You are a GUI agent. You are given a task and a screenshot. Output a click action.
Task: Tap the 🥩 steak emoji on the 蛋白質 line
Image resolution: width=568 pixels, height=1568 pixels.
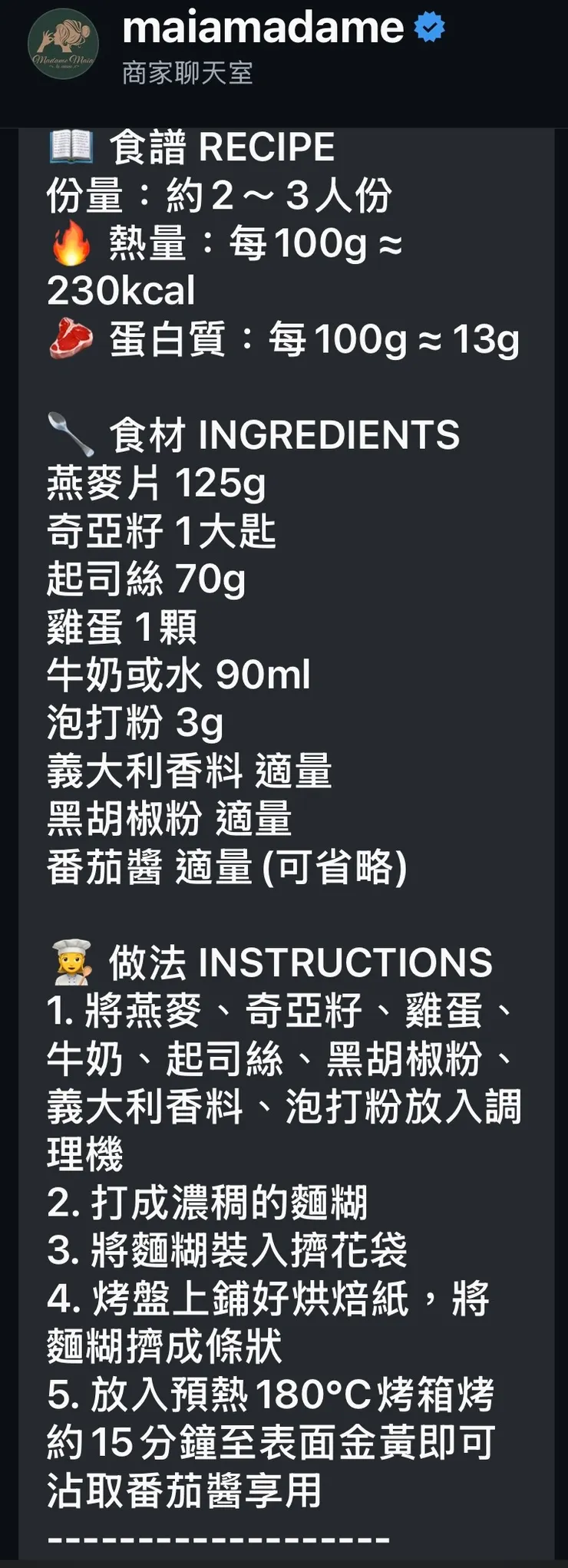tap(71, 340)
